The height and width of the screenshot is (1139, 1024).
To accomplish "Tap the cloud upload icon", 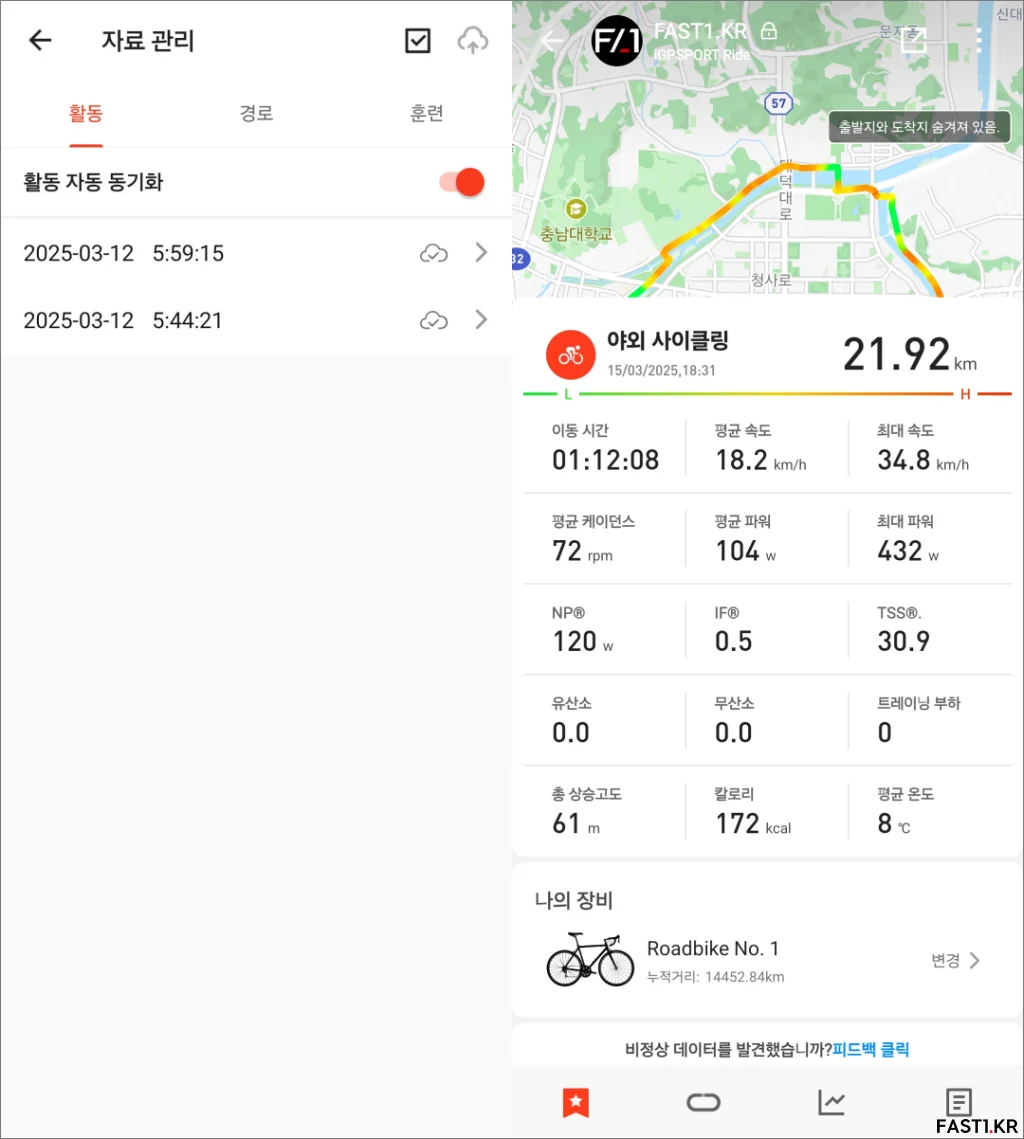I will (x=473, y=41).
